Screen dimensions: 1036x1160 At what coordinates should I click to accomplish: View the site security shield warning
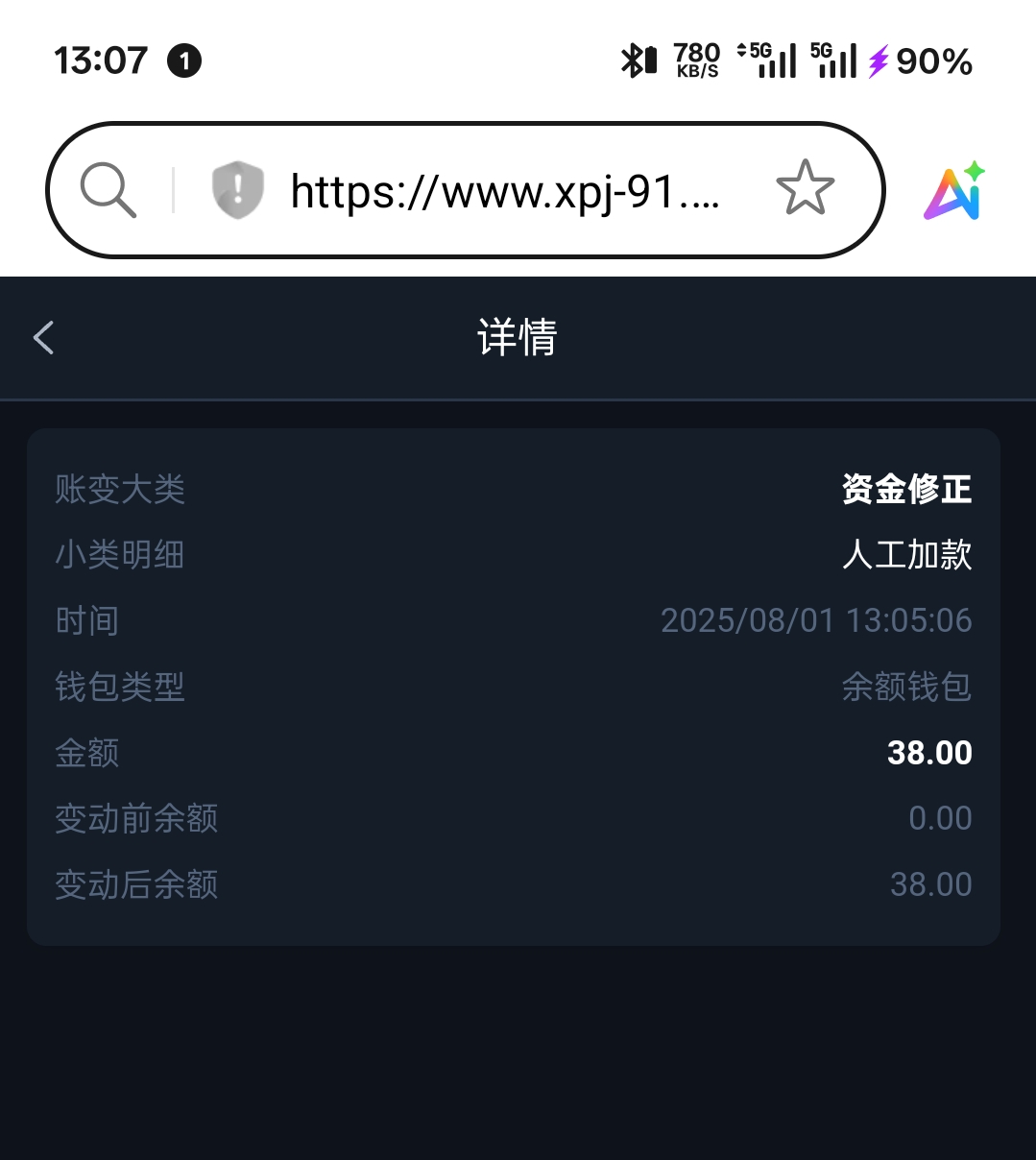[x=237, y=189]
